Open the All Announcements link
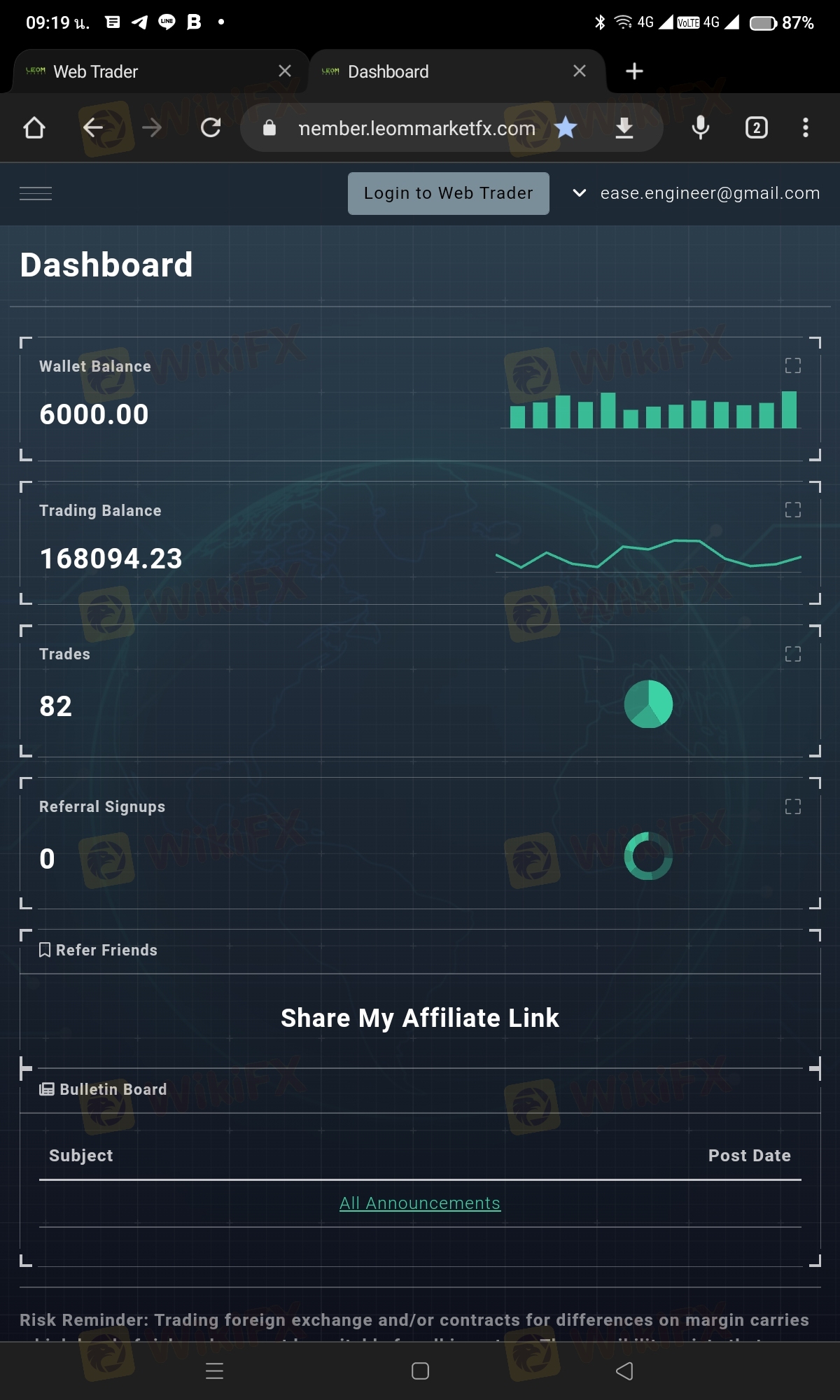This screenshot has width=840, height=1400. (x=420, y=1203)
